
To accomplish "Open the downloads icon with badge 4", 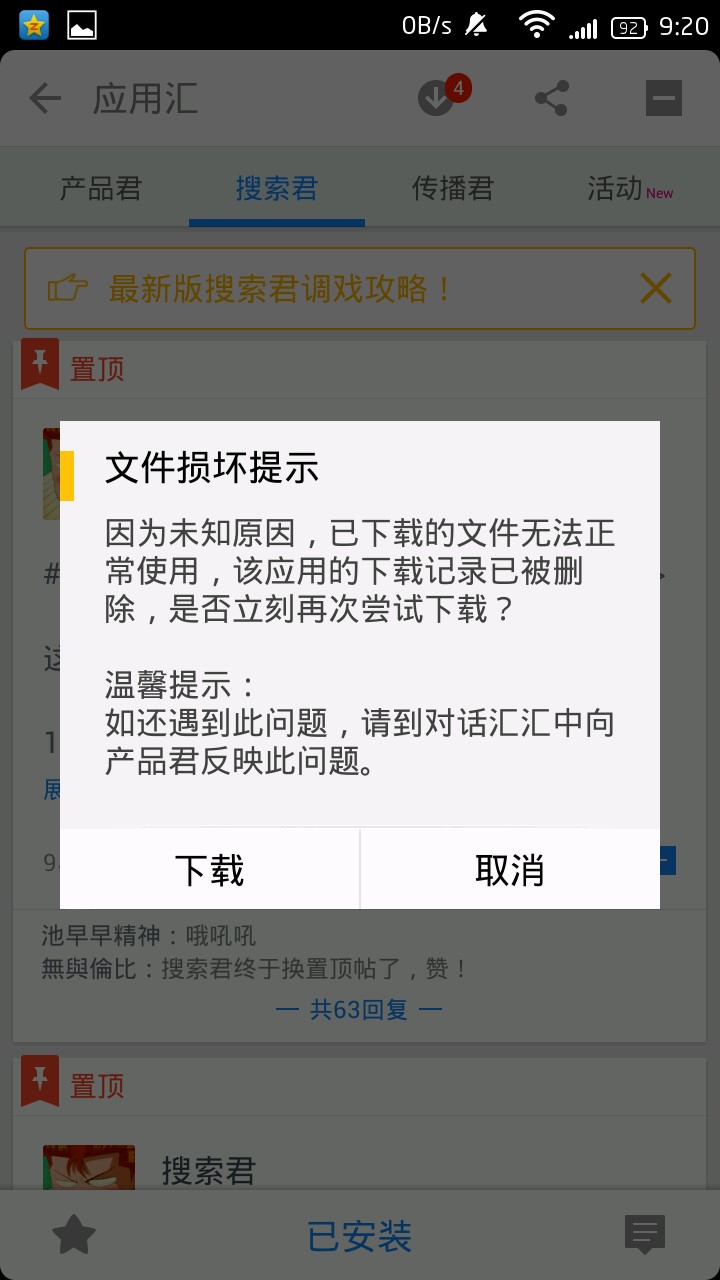I will point(438,98).
